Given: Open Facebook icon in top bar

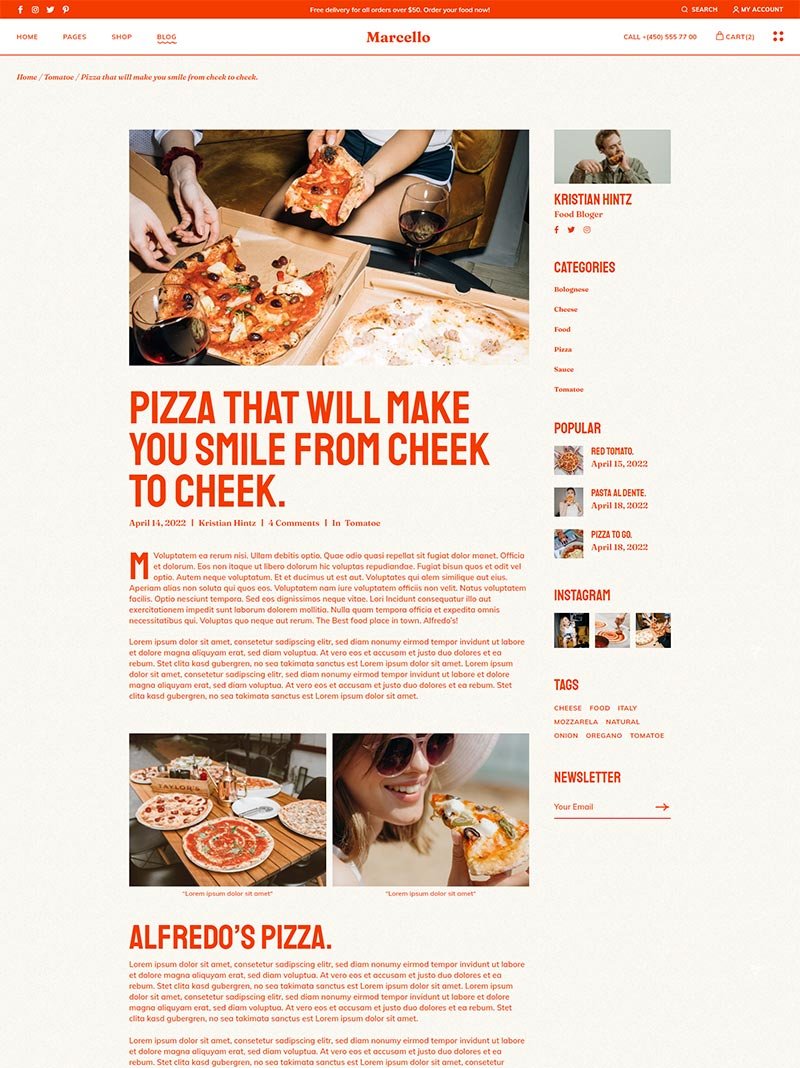Looking at the screenshot, I should click(20, 10).
